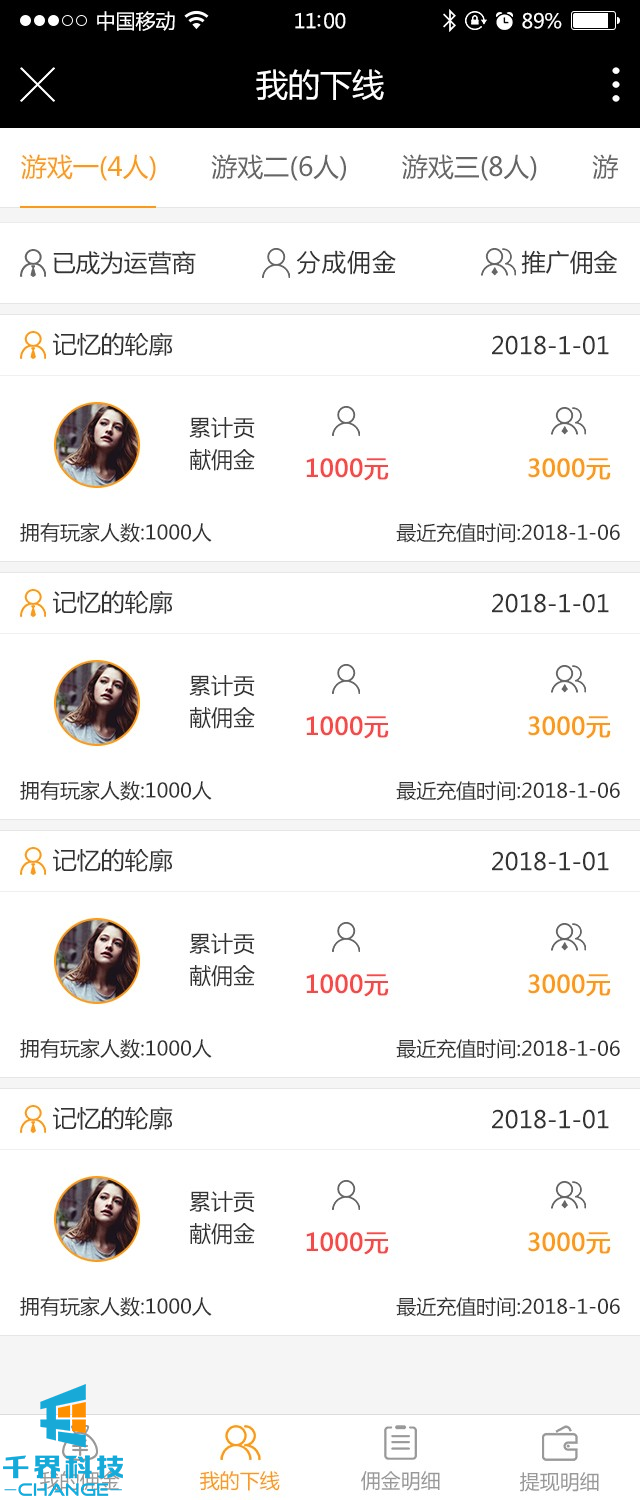Open the three-dot overflow menu
This screenshot has width=640, height=1500.
click(x=615, y=85)
